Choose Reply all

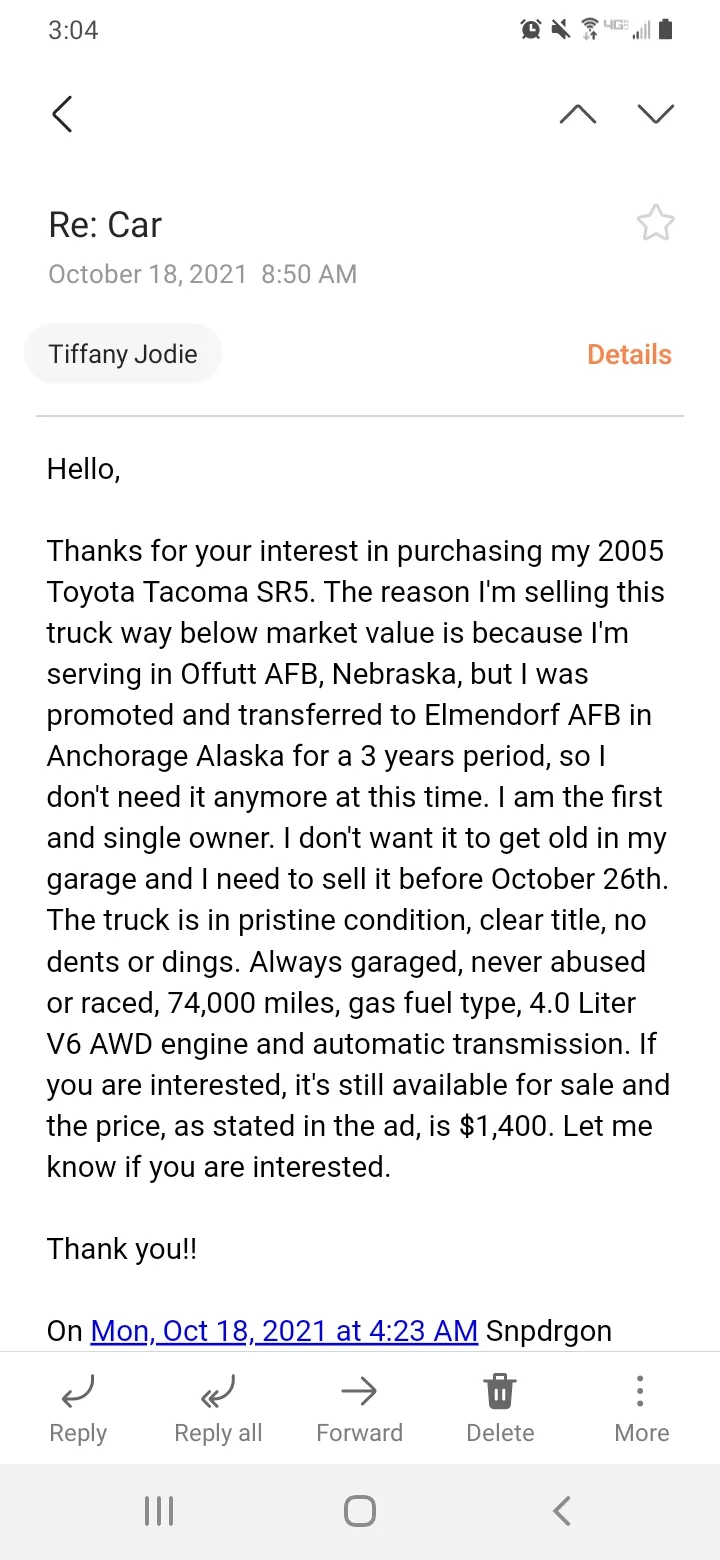(218, 1409)
